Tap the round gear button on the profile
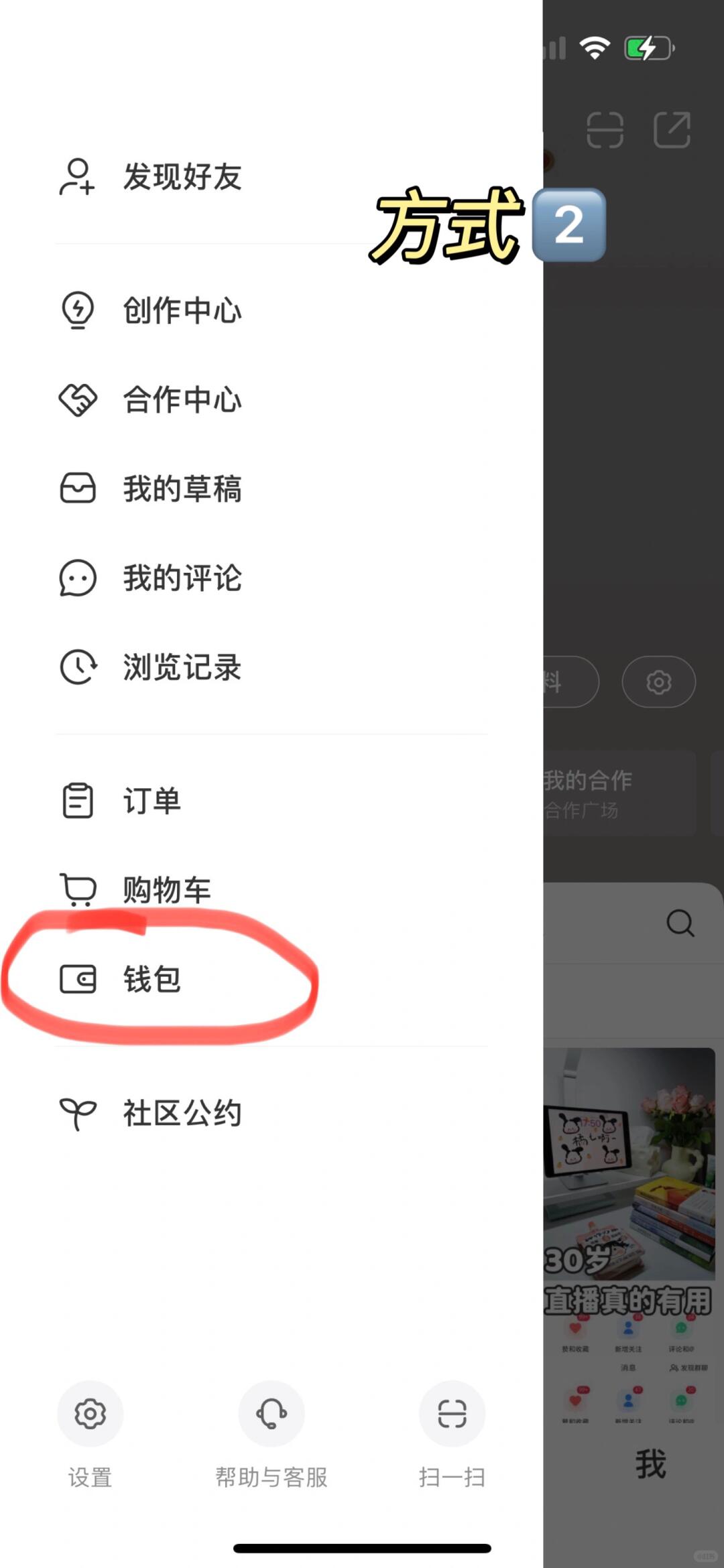The height and width of the screenshot is (1568, 724). tap(658, 682)
